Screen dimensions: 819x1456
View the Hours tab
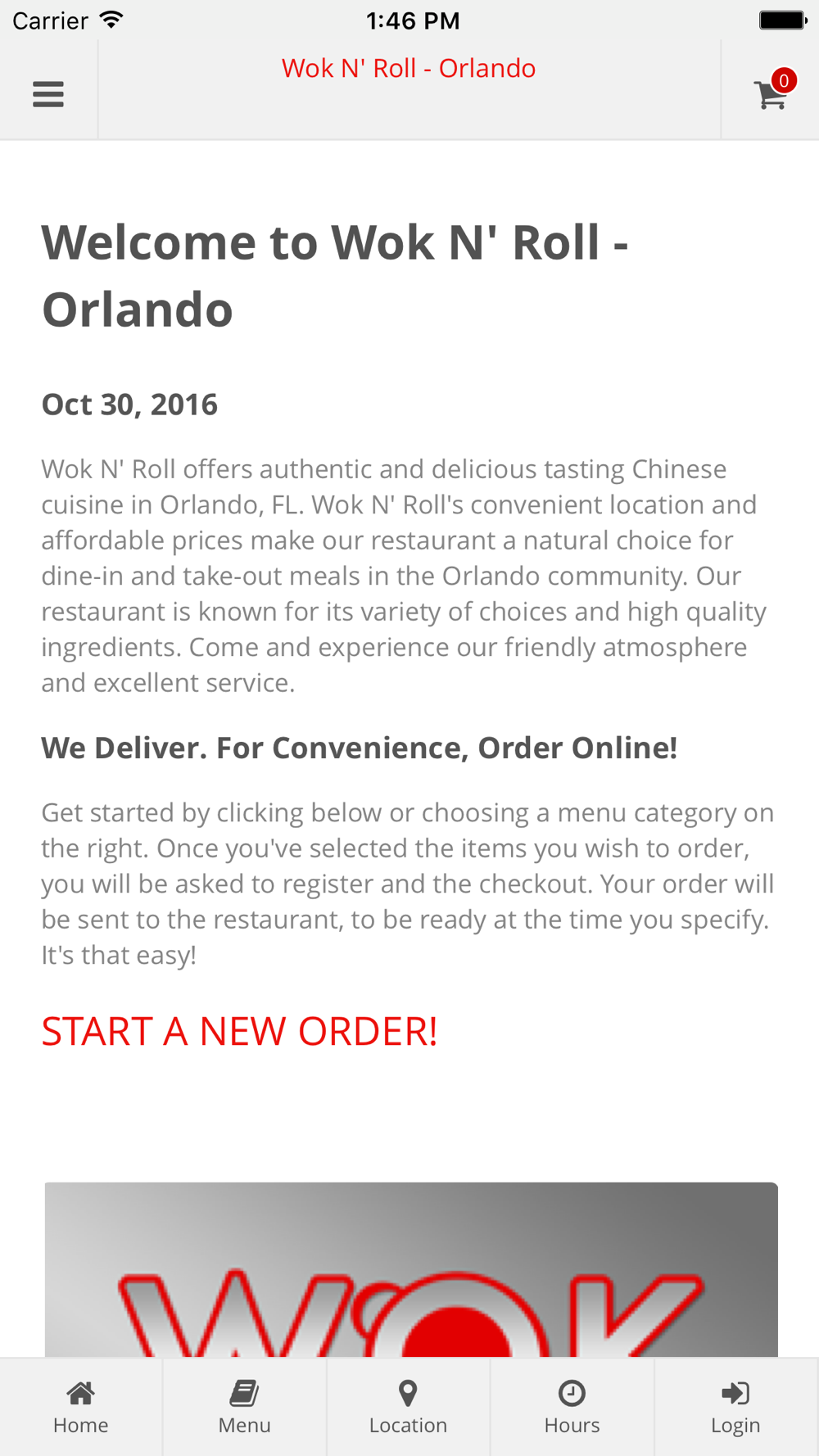point(572,1407)
